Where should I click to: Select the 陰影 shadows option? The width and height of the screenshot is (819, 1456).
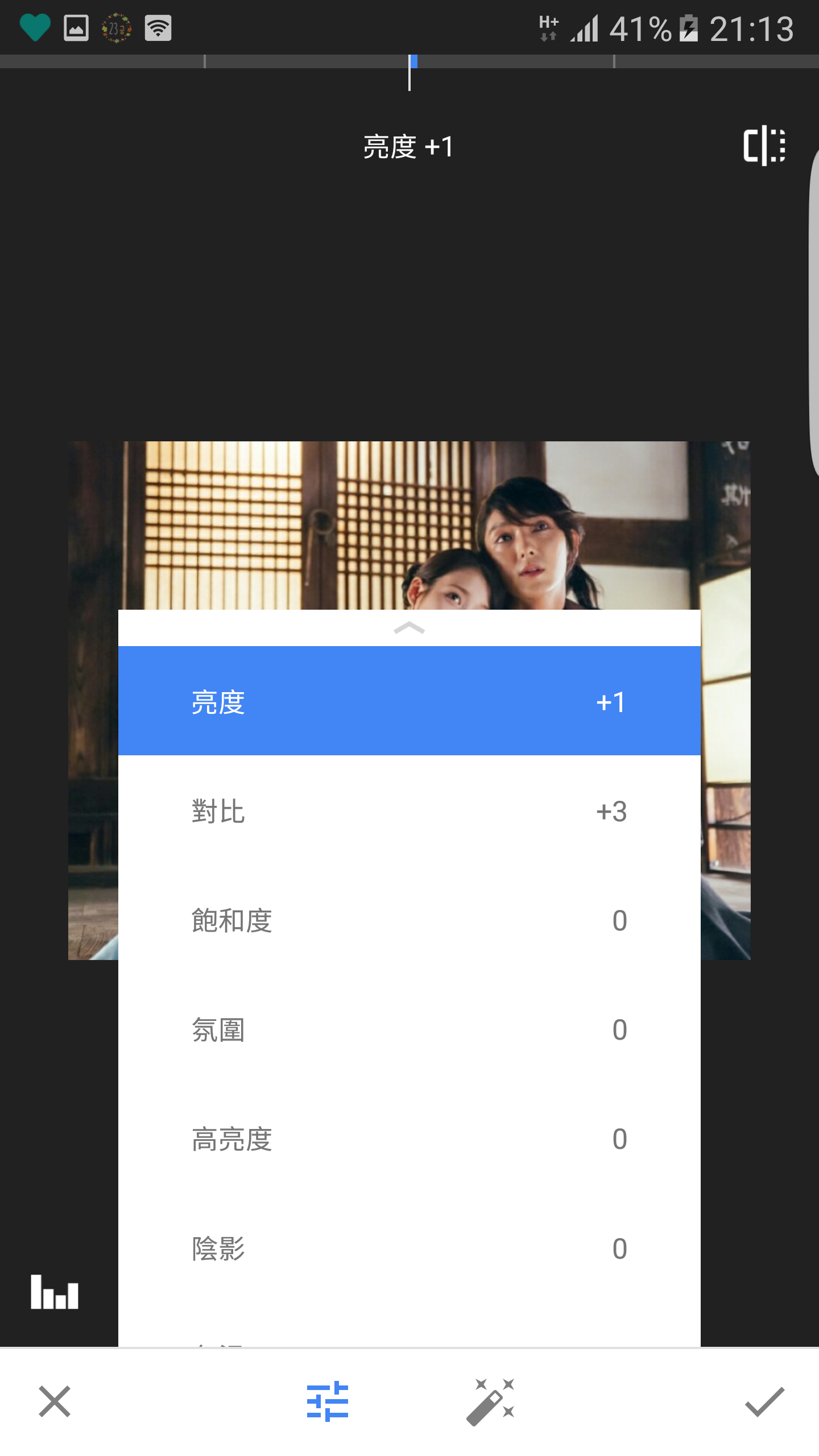(409, 1248)
